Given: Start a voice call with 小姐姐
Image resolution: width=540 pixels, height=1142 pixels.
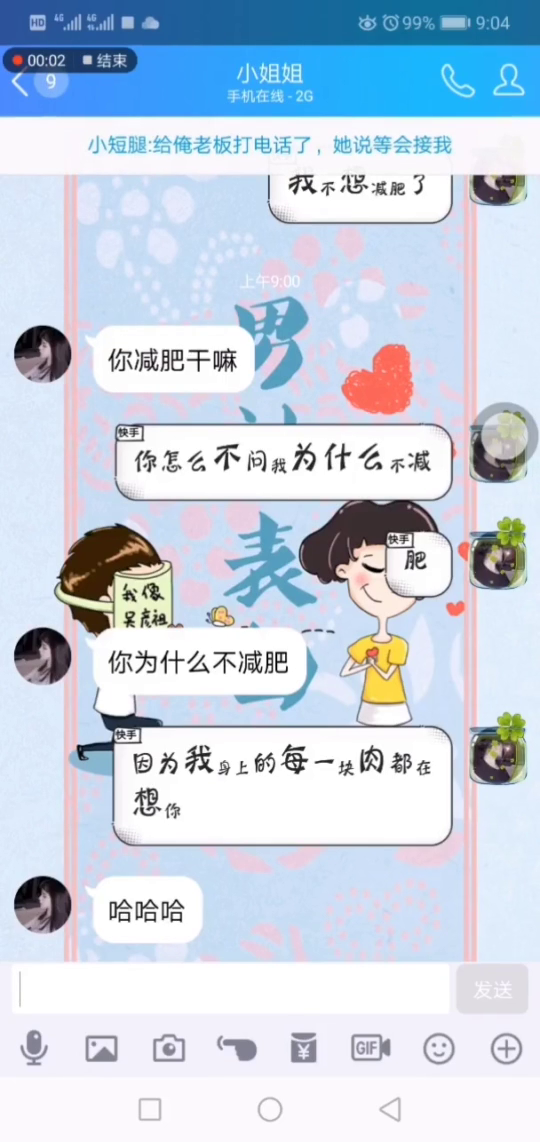Looking at the screenshot, I should (x=458, y=80).
